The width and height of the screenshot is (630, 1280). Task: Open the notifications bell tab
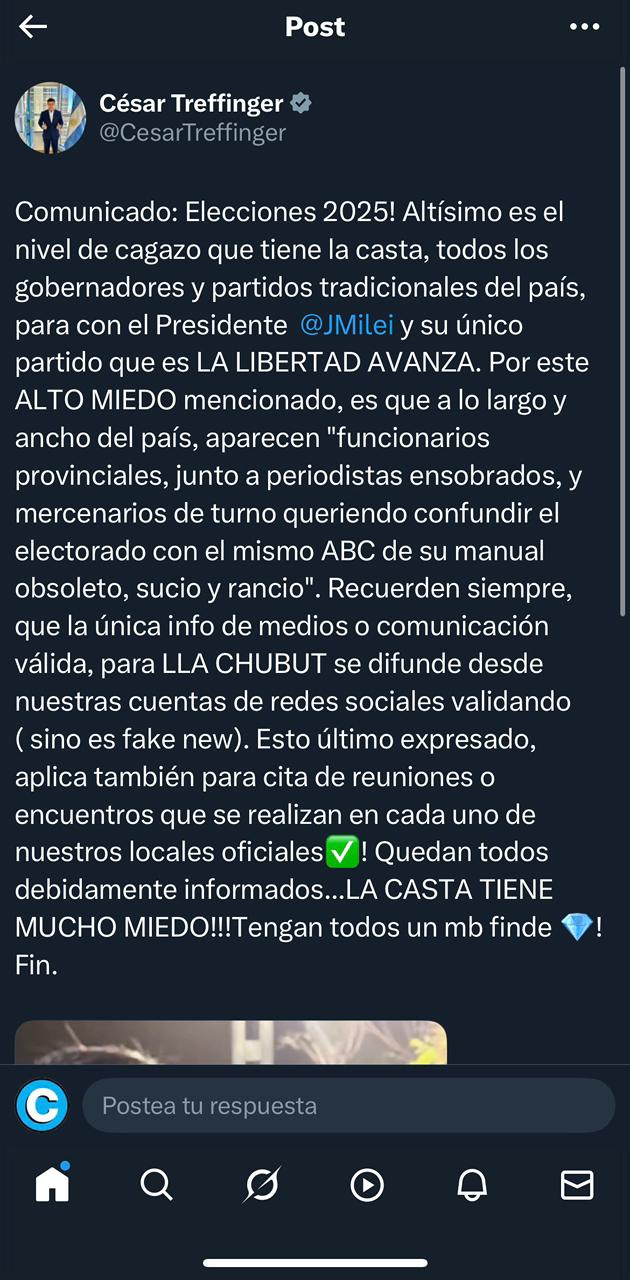click(472, 1185)
